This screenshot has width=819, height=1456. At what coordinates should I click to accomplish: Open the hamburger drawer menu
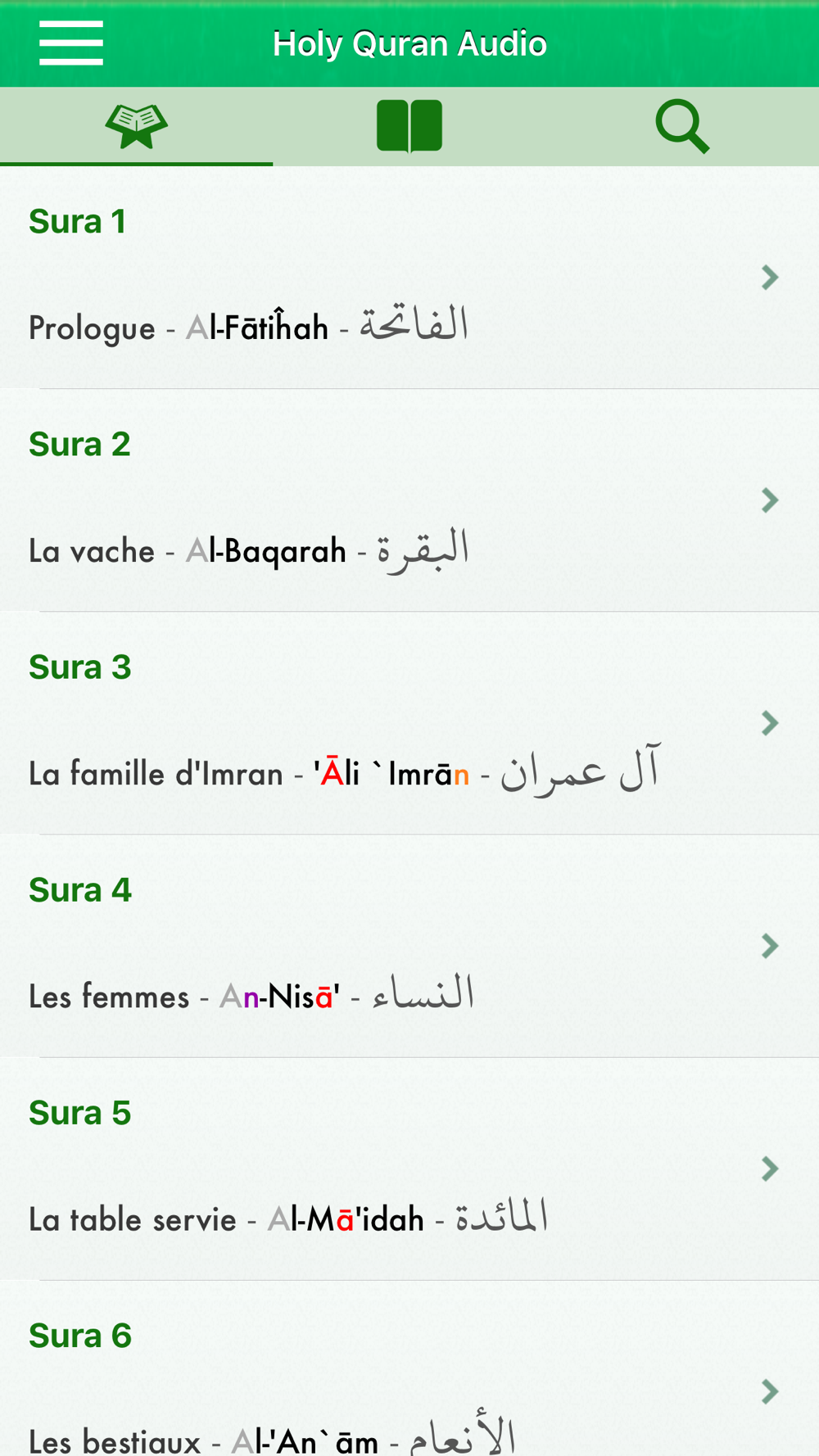(x=71, y=43)
